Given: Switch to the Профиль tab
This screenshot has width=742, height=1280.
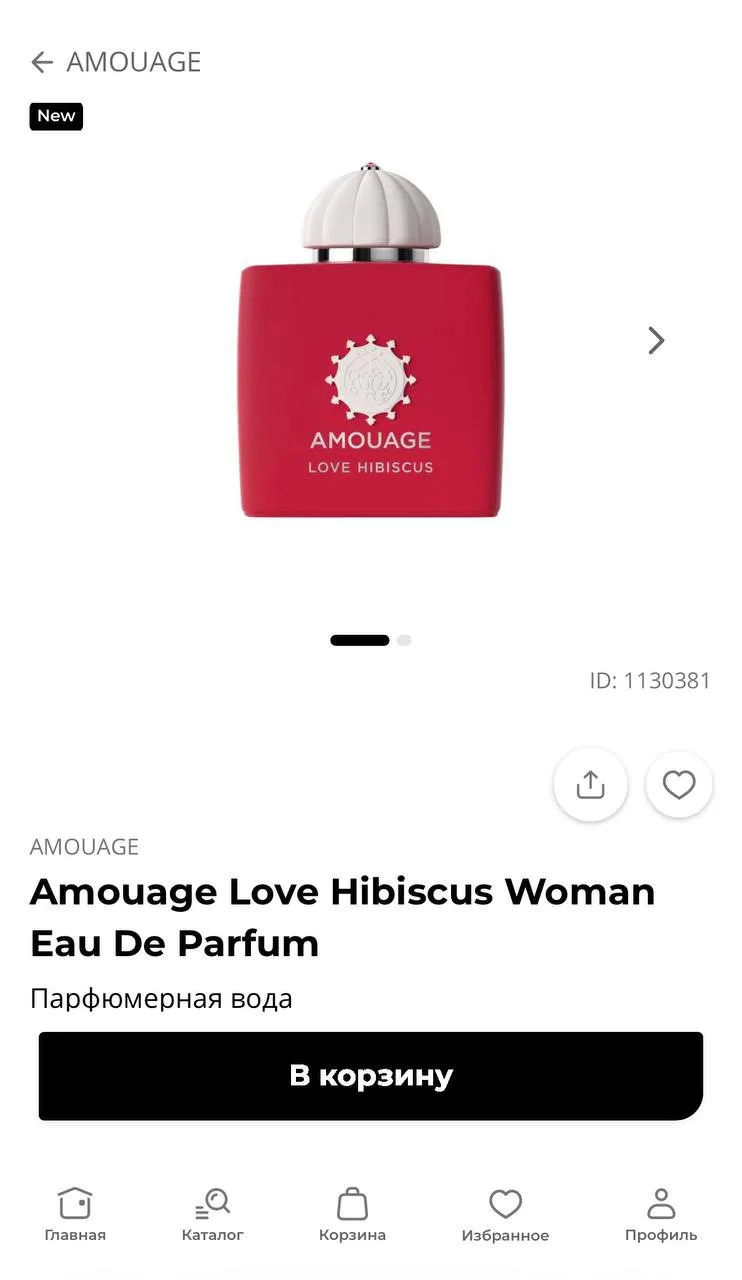Looking at the screenshot, I should pos(661,1214).
